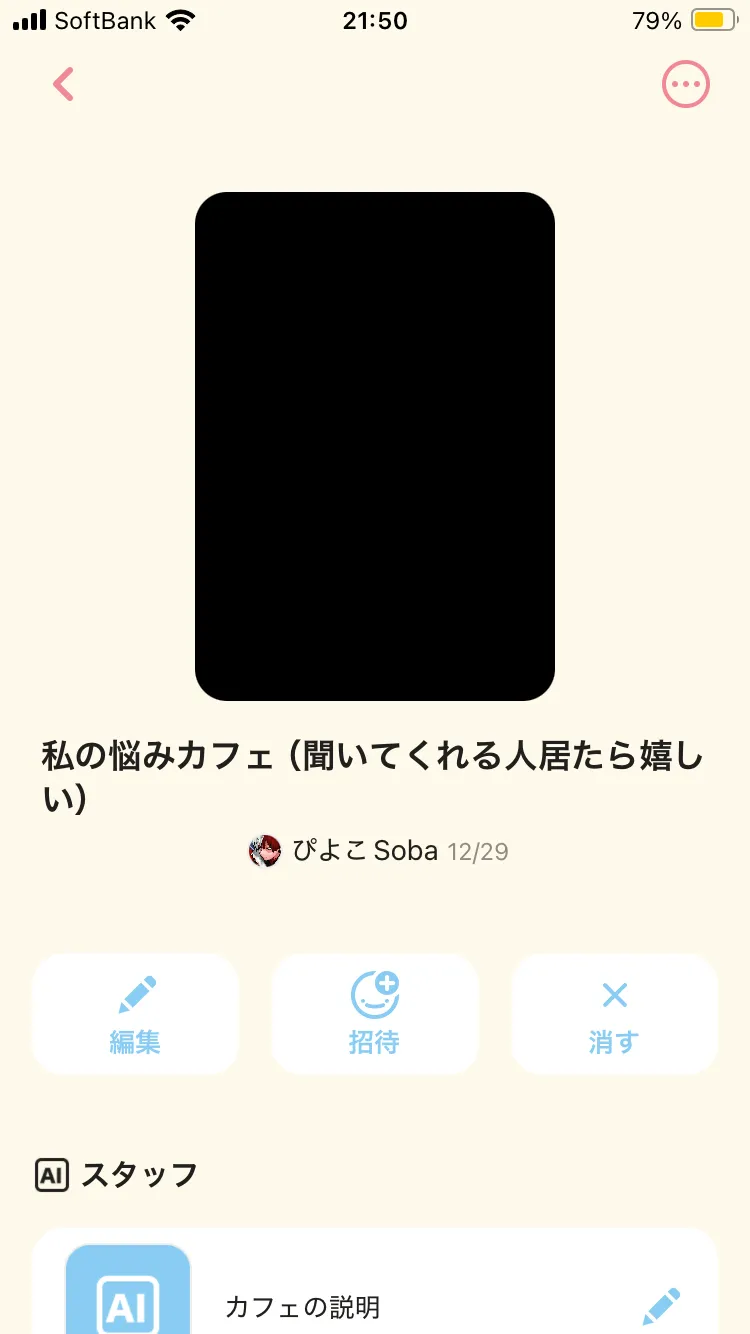Go back using the pink arrow

pos(63,85)
